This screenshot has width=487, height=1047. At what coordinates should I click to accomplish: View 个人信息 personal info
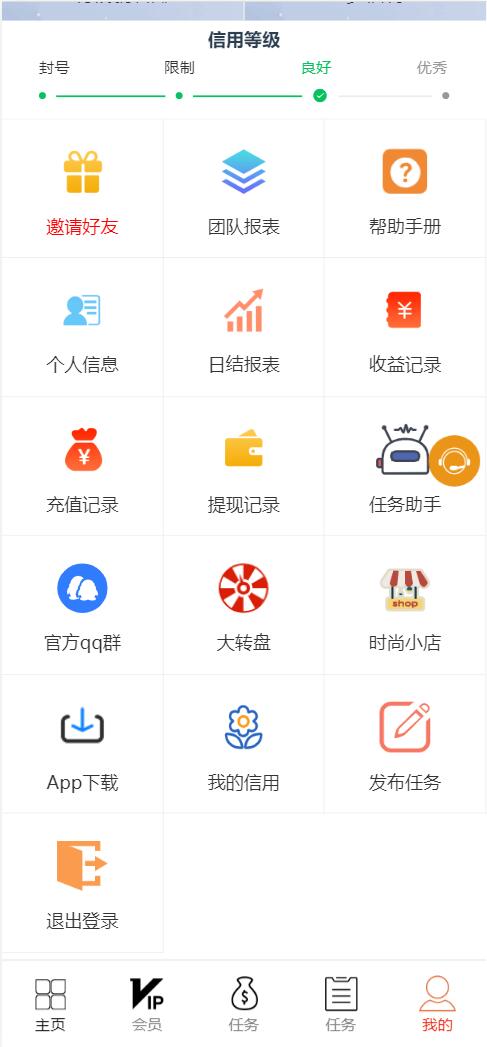(x=82, y=328)
